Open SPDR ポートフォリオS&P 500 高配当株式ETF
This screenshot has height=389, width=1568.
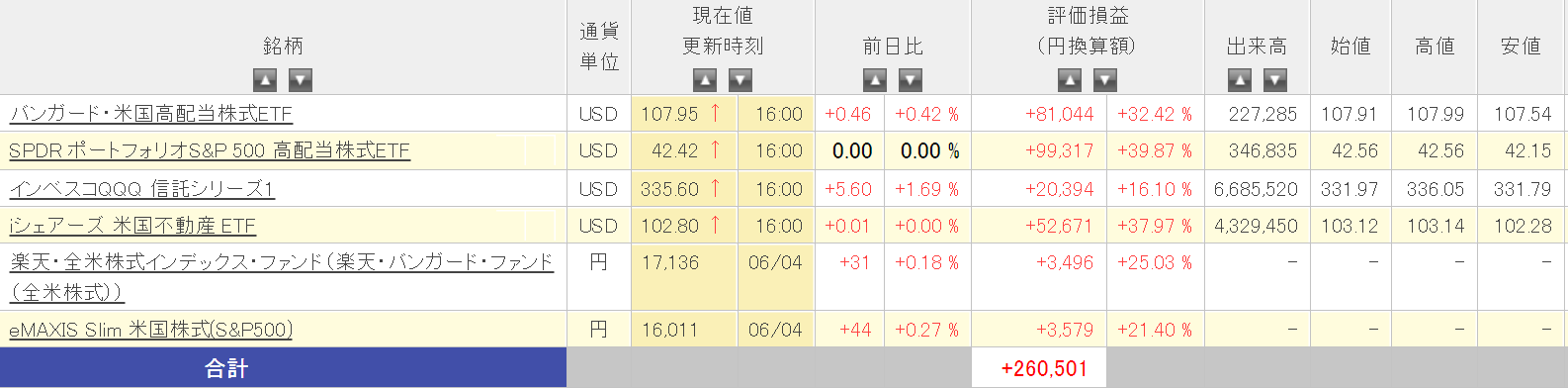[210, 150]
